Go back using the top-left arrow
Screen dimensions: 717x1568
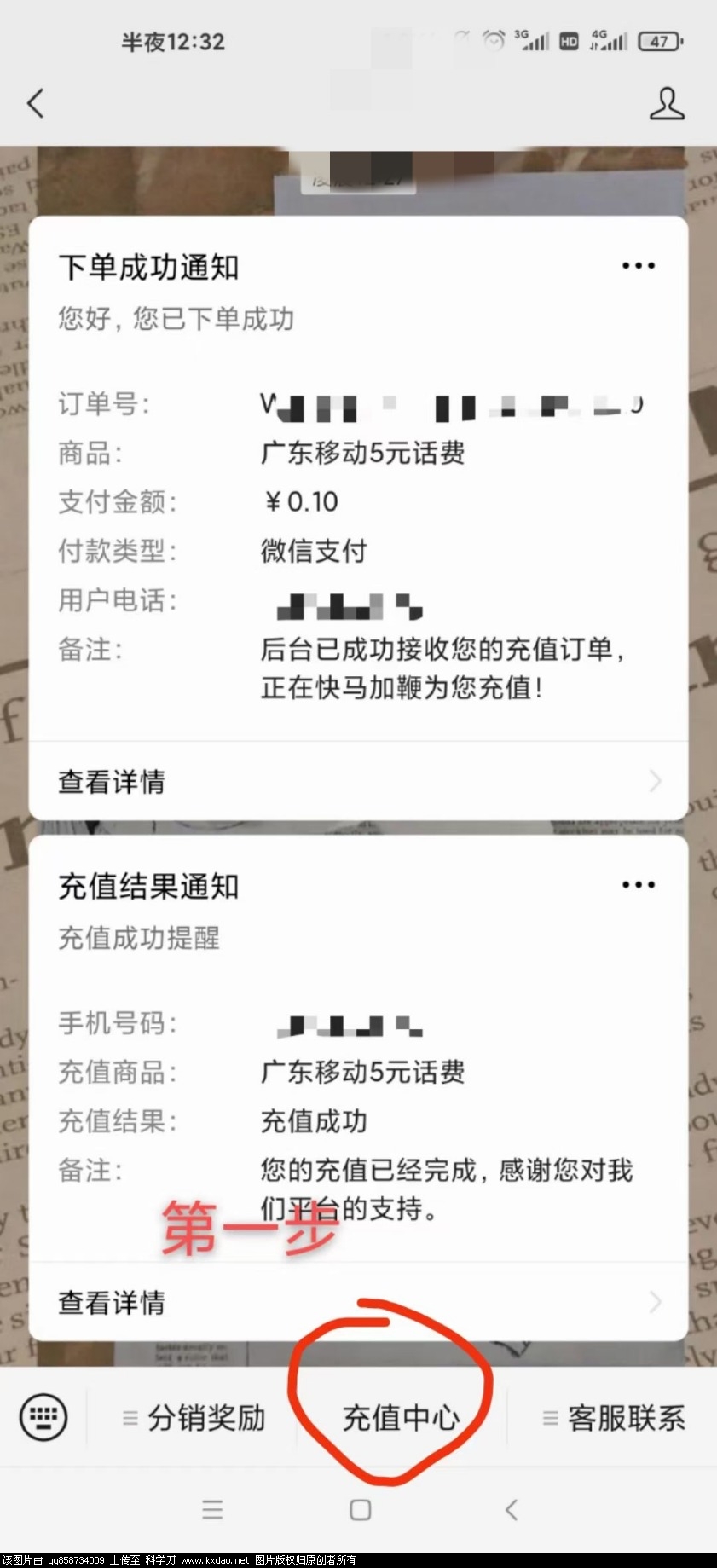[x=36, y=104]
